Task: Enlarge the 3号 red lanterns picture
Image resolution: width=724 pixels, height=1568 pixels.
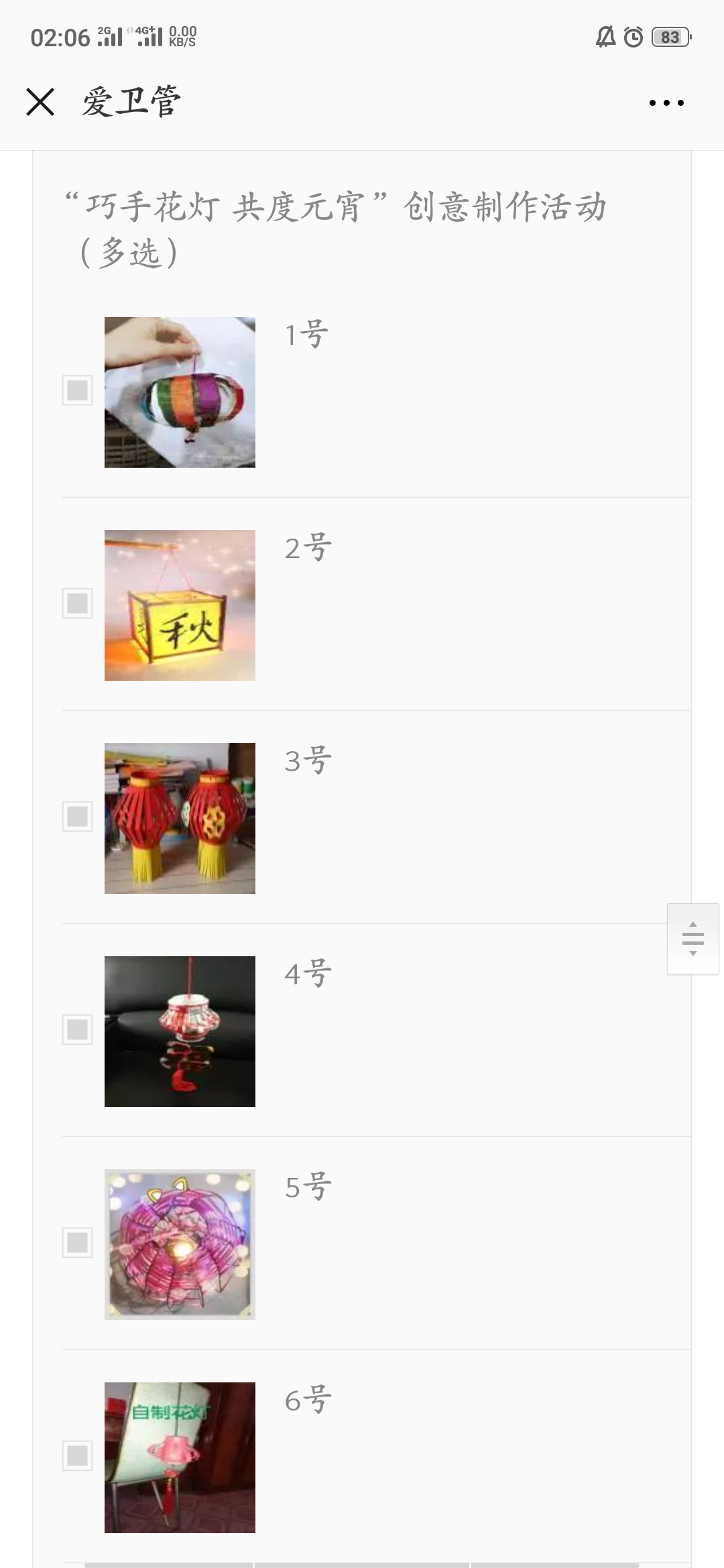Action: [x=180, y=818]
